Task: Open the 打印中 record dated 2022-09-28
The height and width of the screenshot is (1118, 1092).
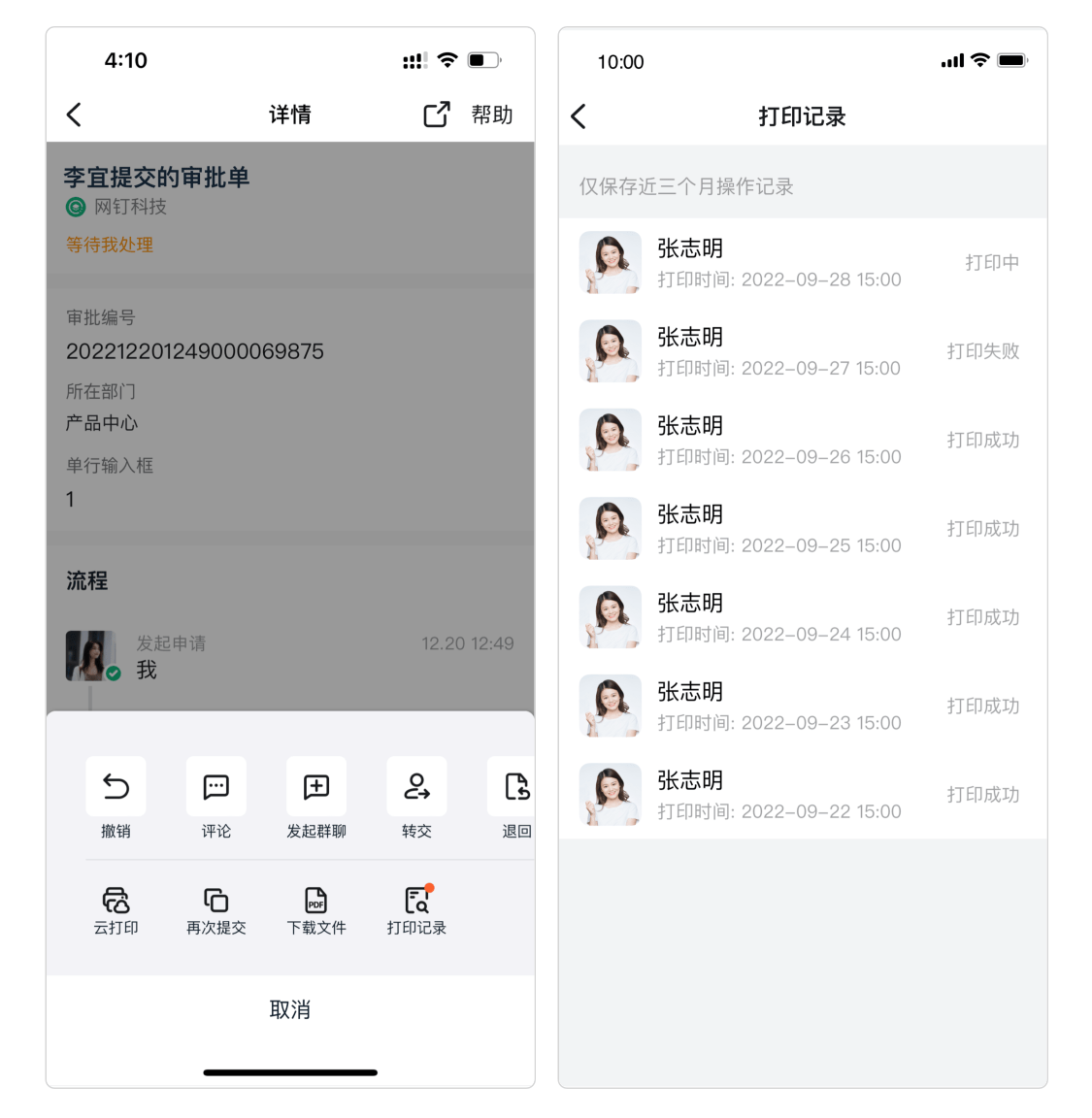Action: (802, 262)
